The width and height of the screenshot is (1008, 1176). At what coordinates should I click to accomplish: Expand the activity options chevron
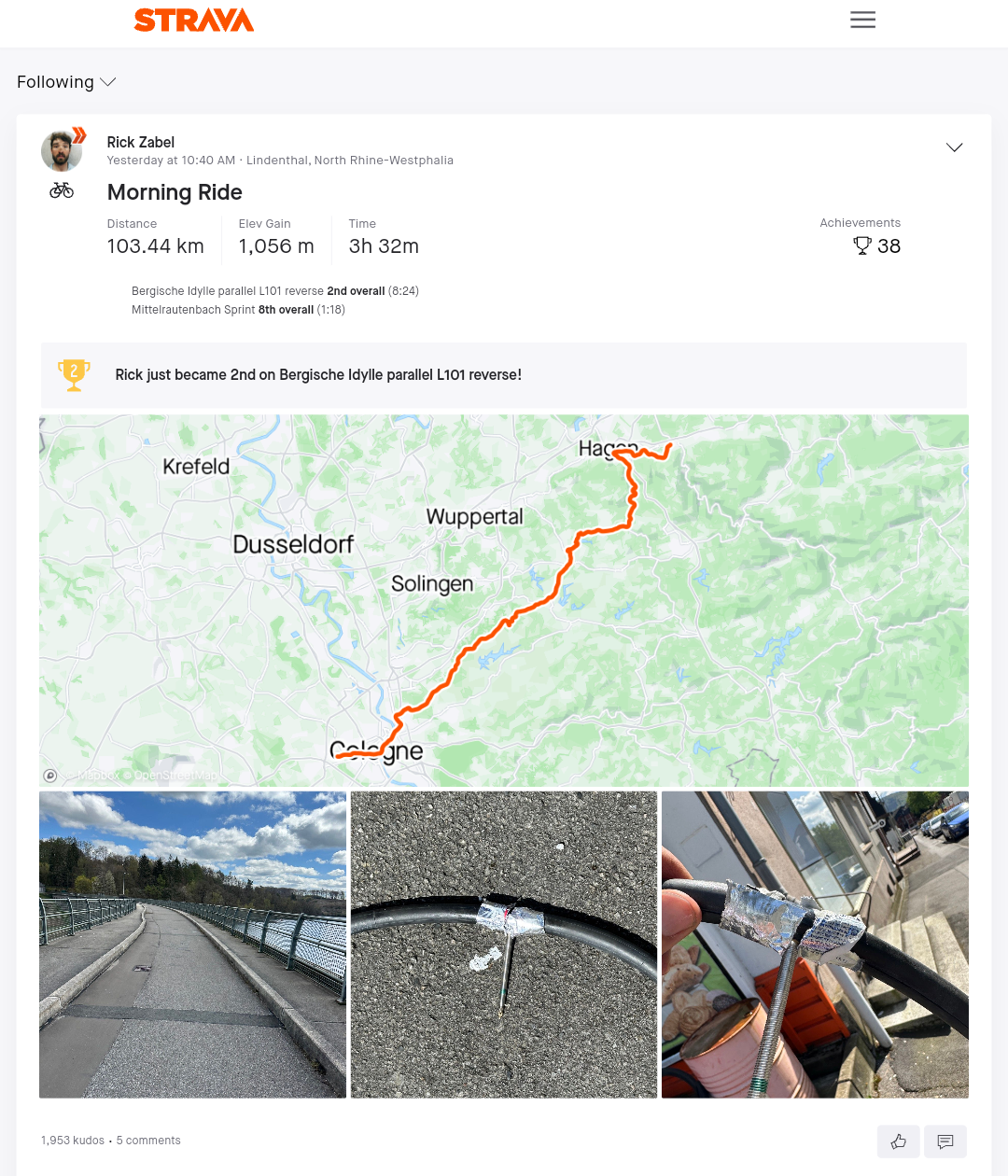(x=954, y=147)
